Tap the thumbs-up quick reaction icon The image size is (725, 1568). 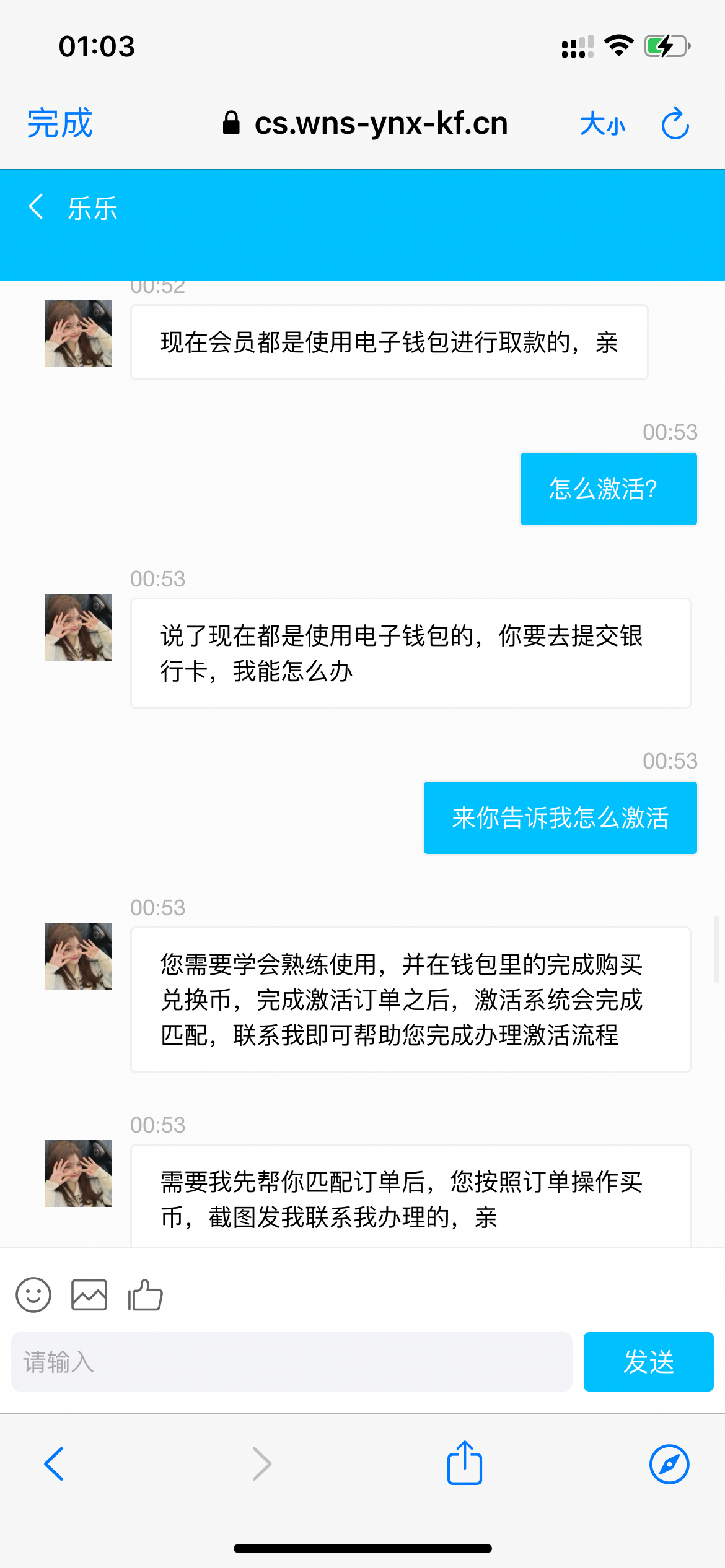144,1294
